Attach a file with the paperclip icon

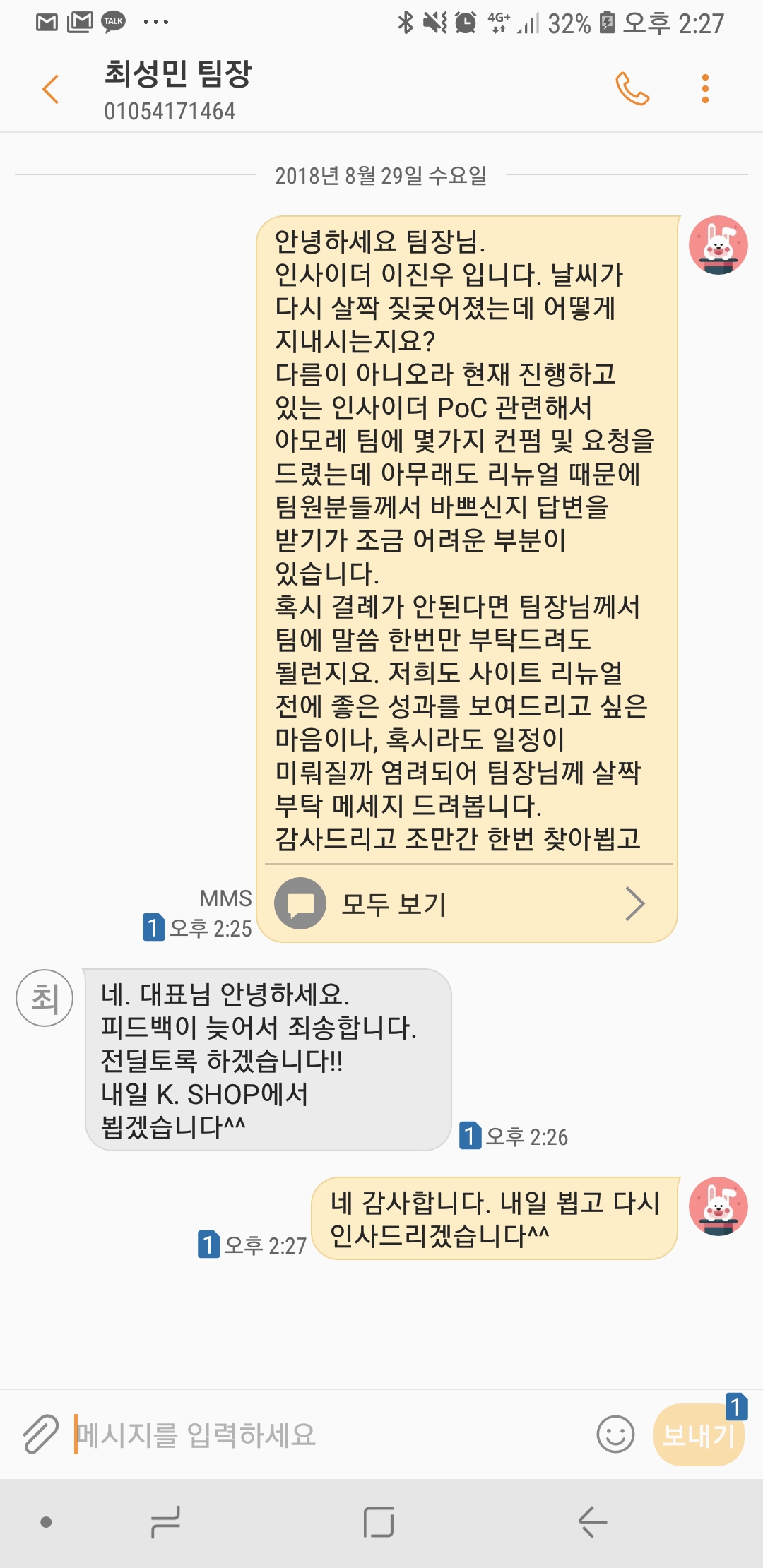[40, 1435]
